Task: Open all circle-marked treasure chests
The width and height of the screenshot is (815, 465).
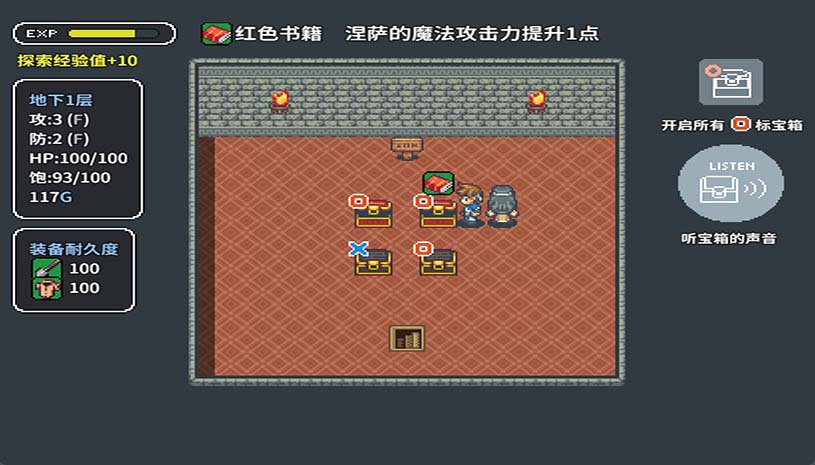Action: coord(730,82)
